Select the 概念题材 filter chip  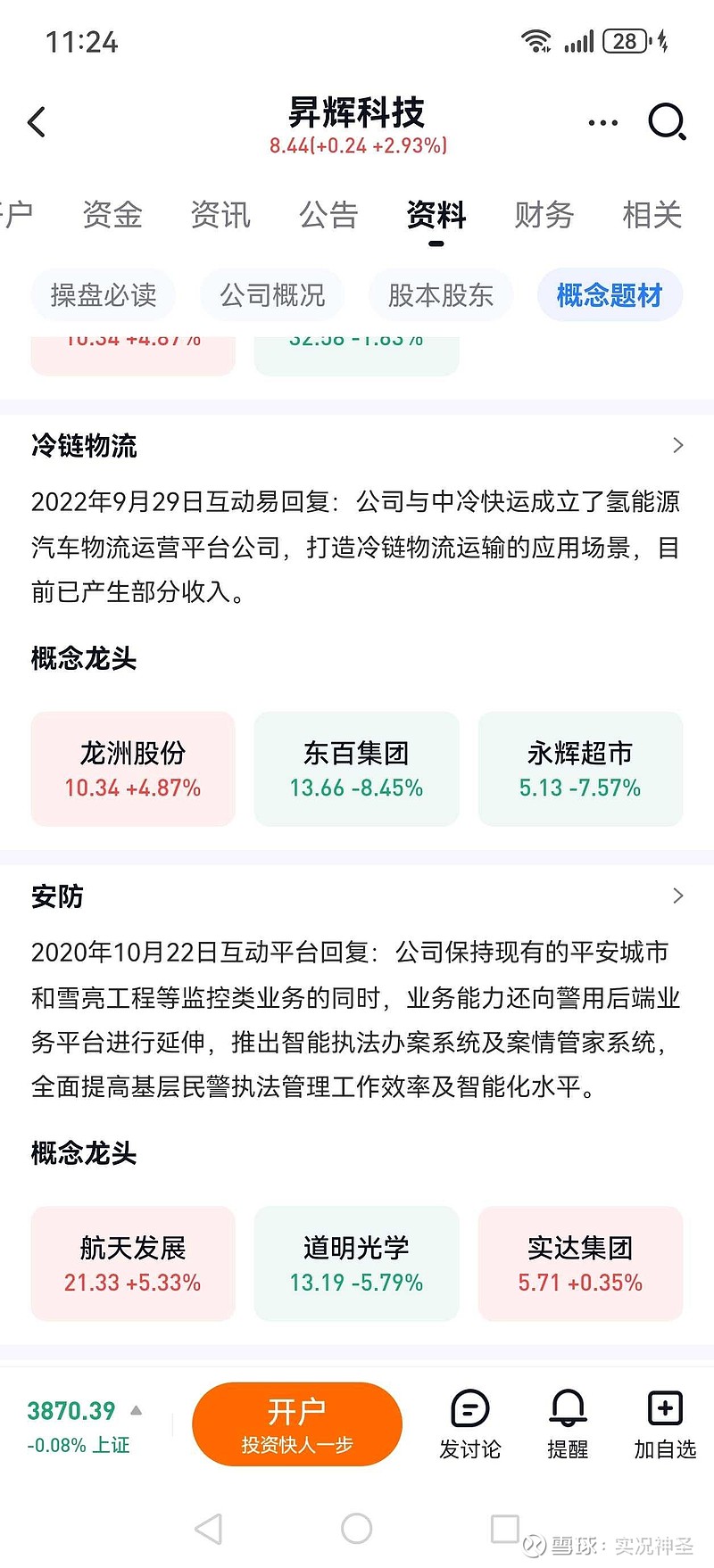[610, 294]
